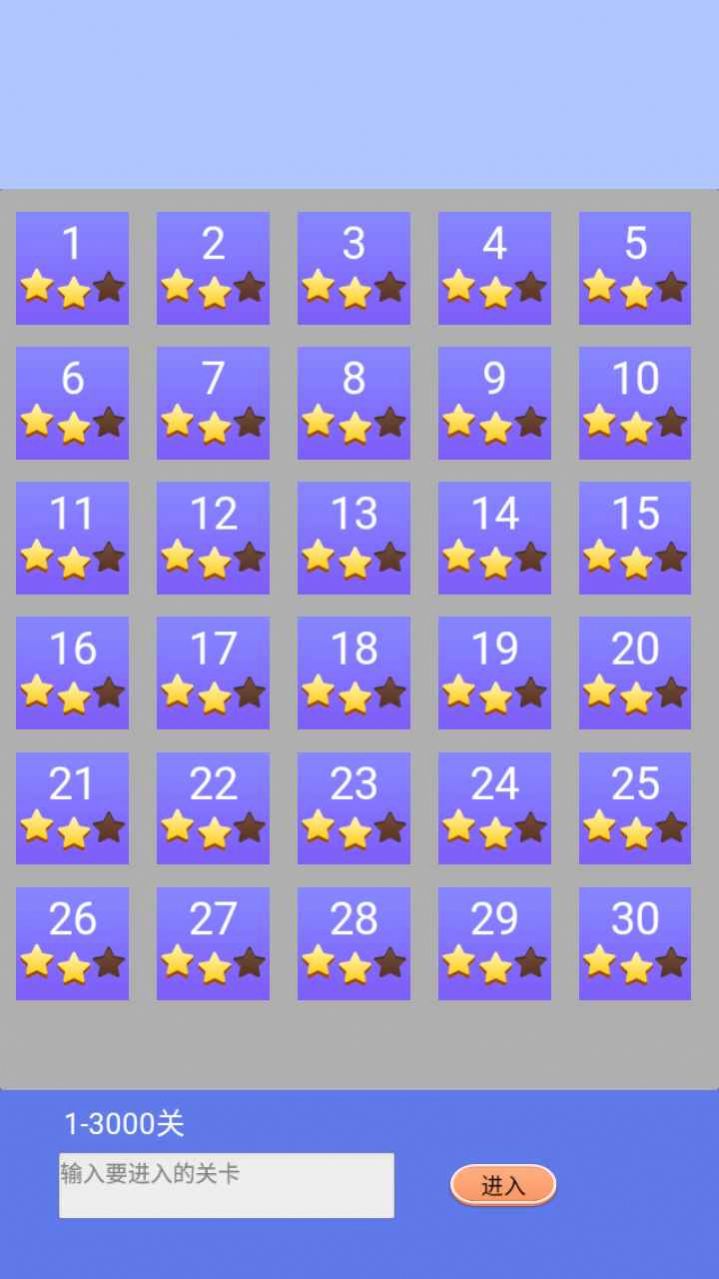Image resolution: width=719 pixels, height=1279 pixels.
Task: Select level 19
Action: pos(494,673)
